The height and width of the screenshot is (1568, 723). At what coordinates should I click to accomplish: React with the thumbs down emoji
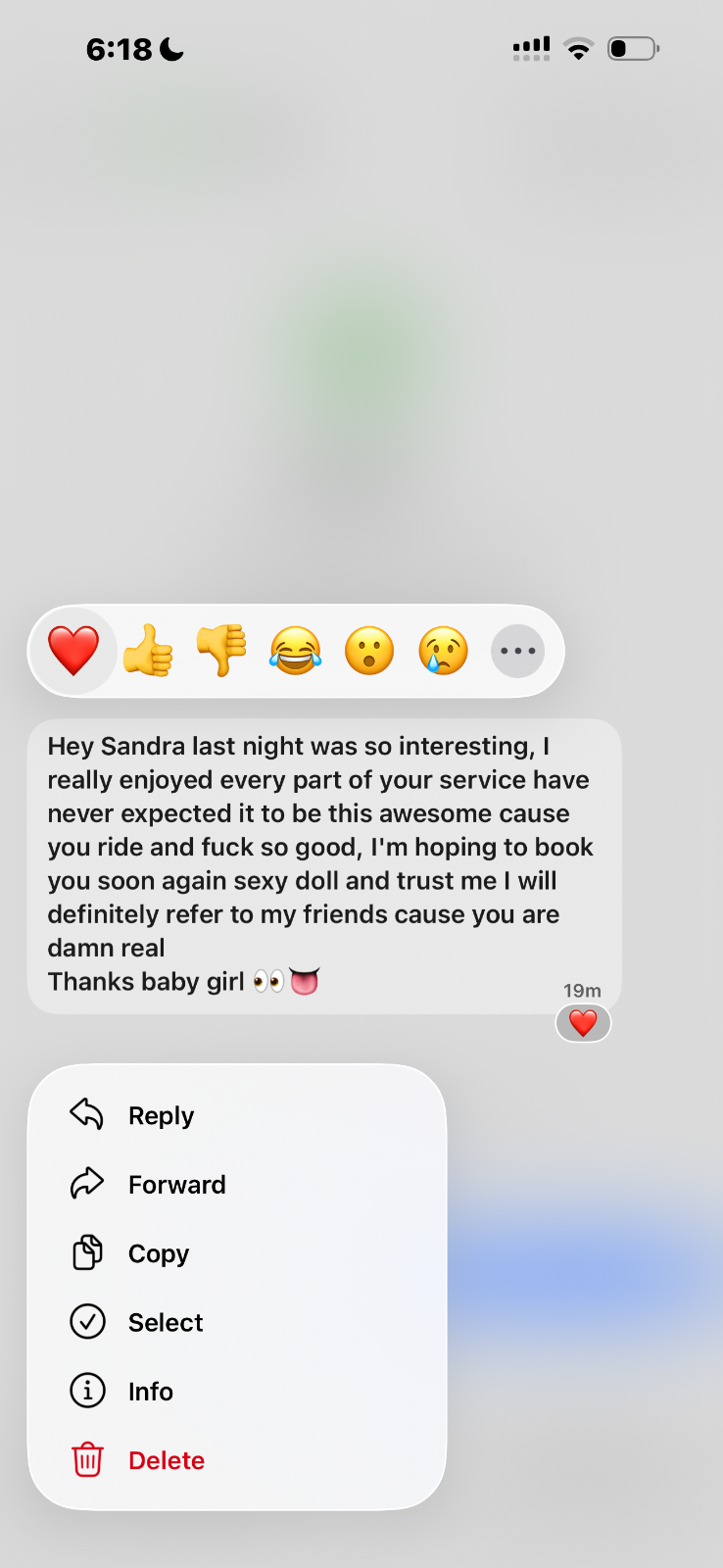click(x=221, y=651)
